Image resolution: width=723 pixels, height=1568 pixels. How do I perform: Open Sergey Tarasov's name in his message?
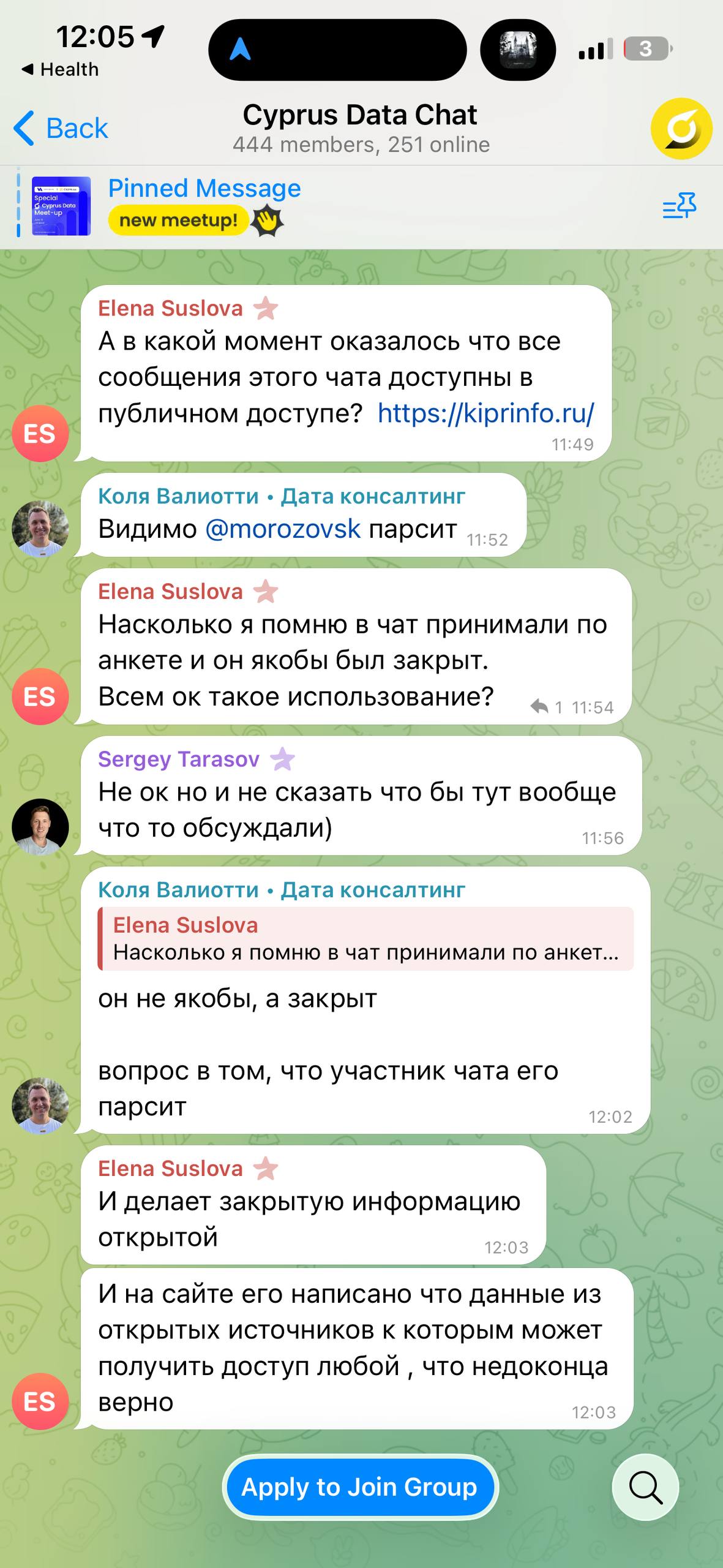pos(179,759)
